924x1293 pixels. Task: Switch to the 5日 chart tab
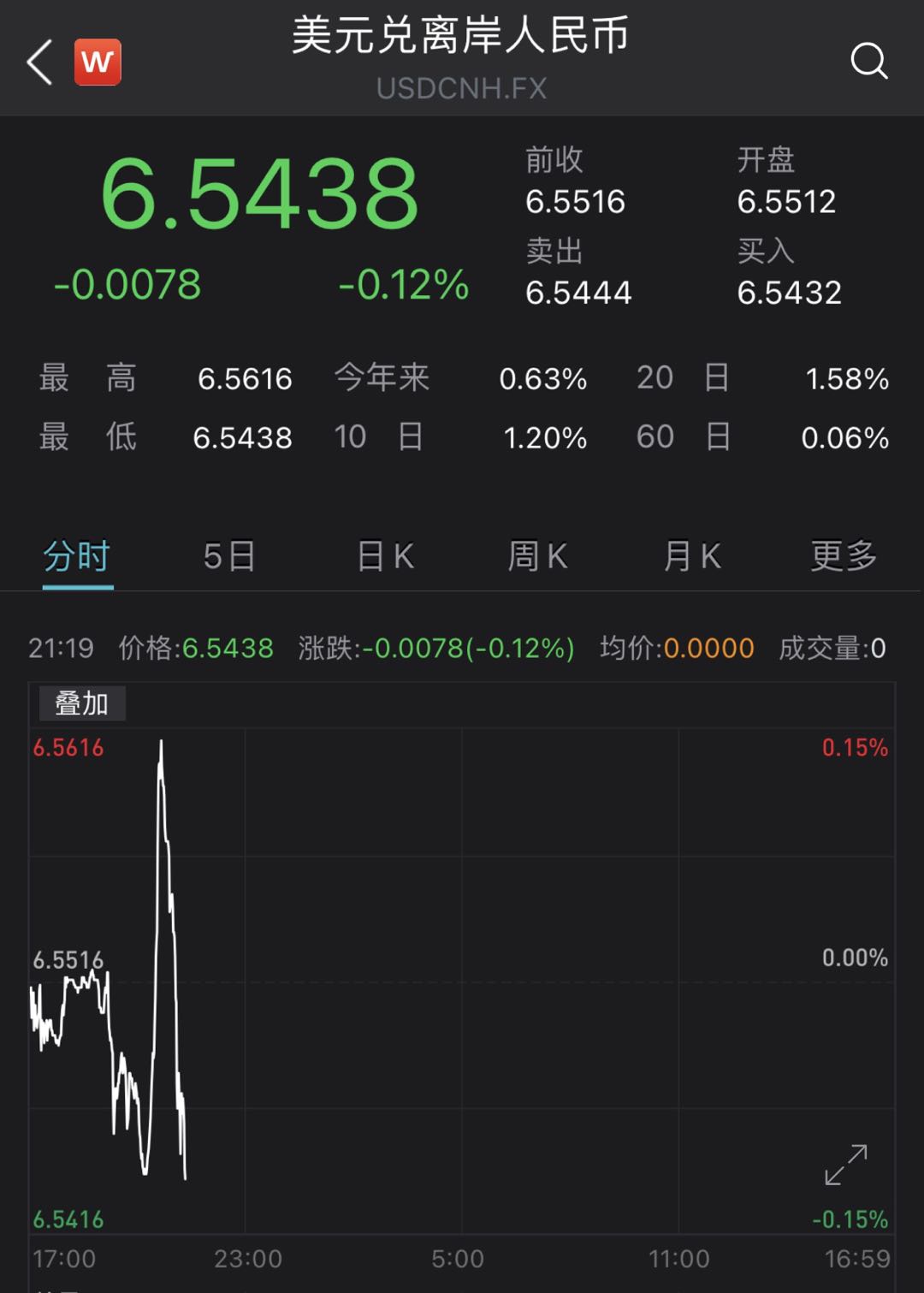[229, 557]
